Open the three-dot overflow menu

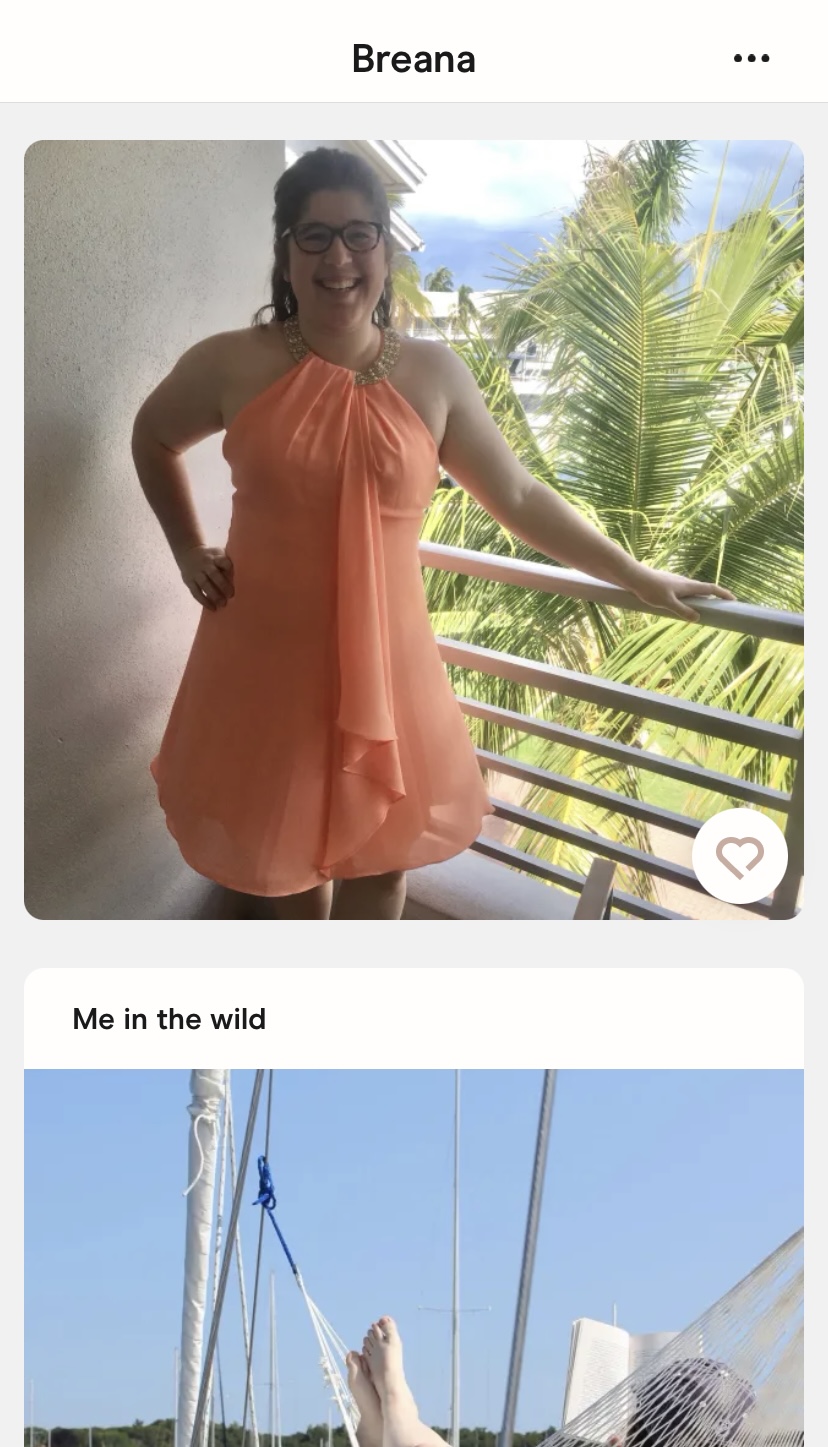[751, 58]
